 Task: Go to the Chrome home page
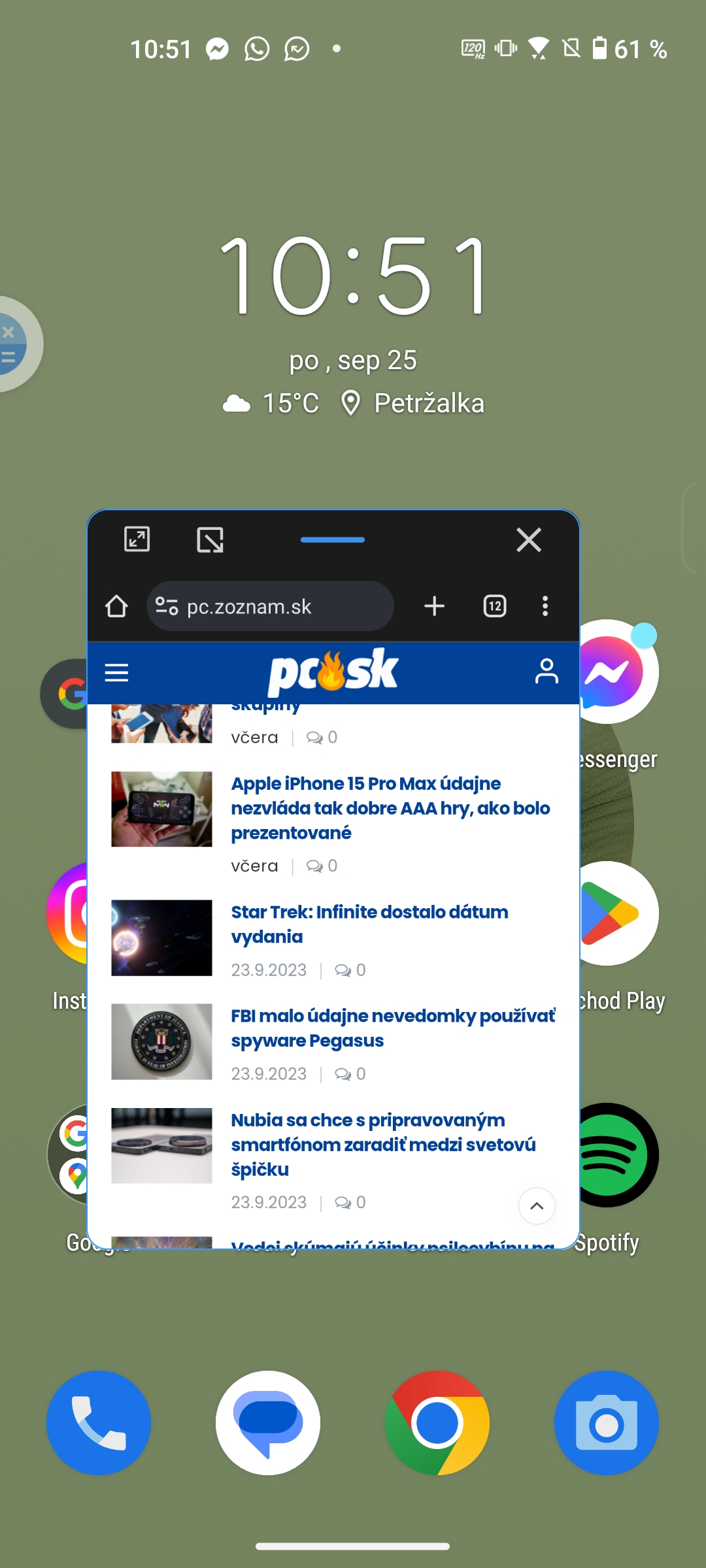[x=116, y=606]
